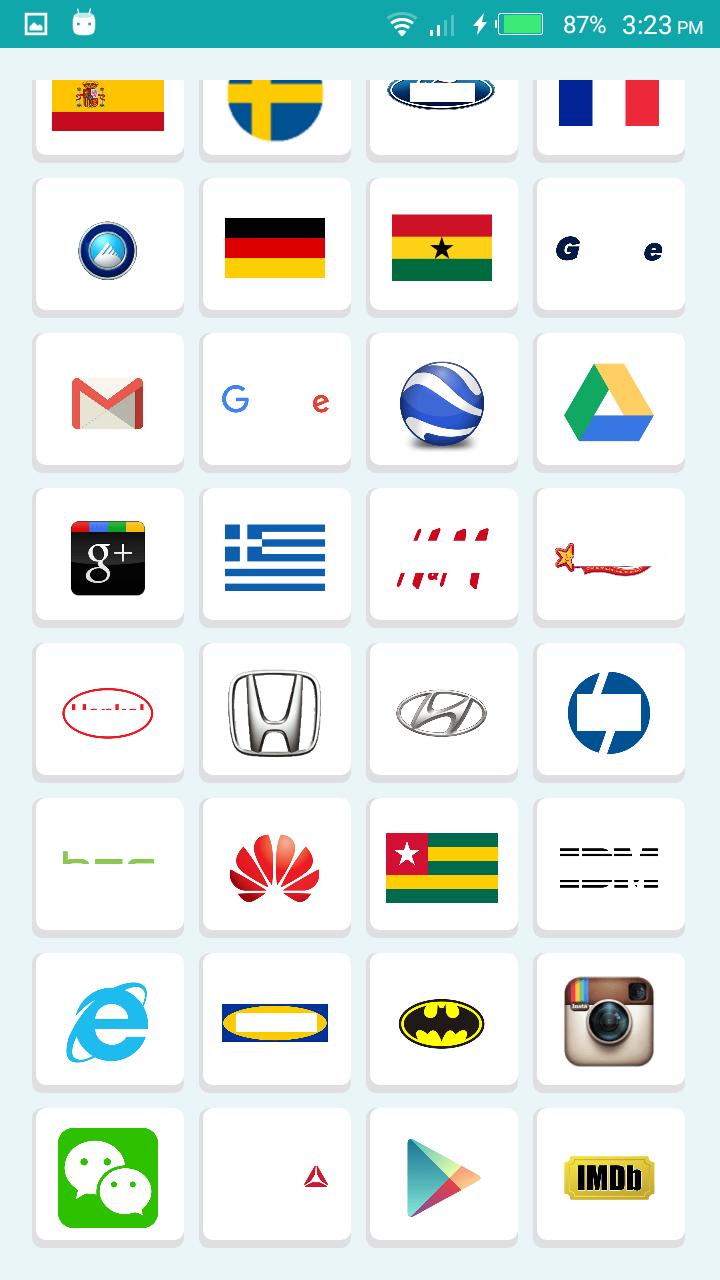
Task: Choose the silver Honda H logo tile
Action: tap(275, 712)
